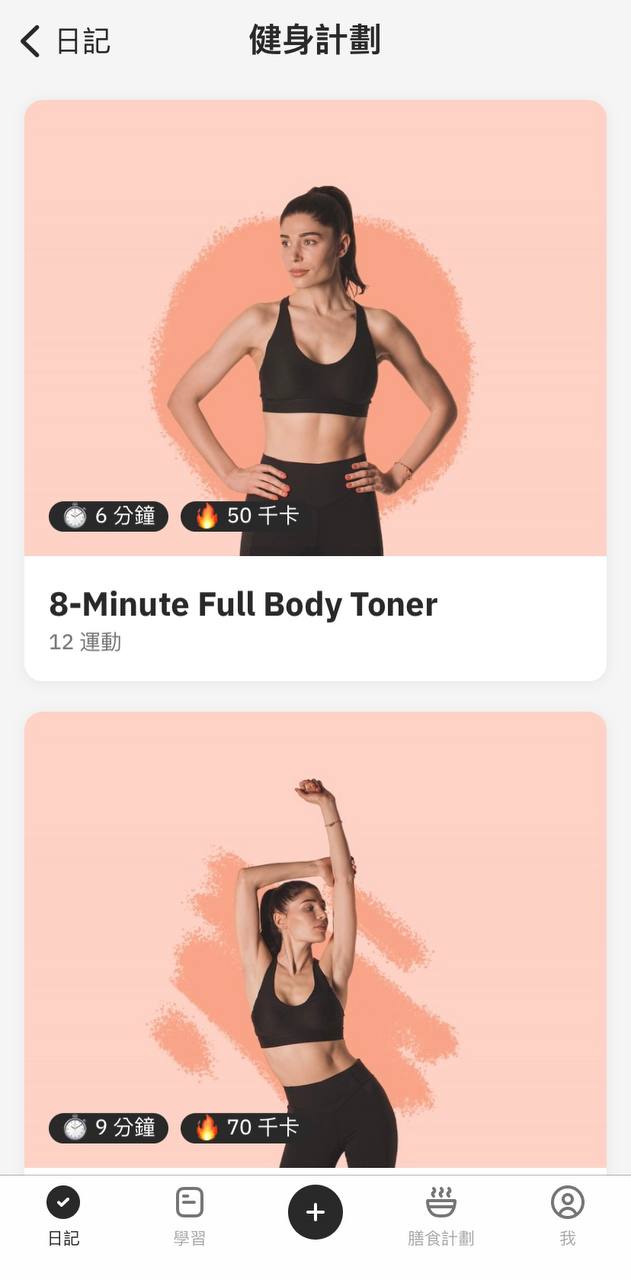
Task: Open the 我 profile tab
Action: click(x=567, y=1214)
